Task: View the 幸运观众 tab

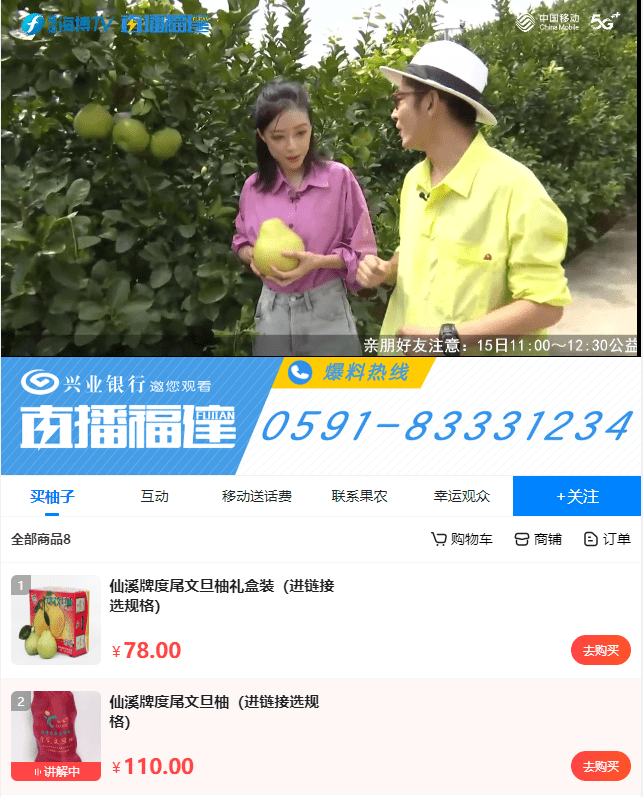Action: click(x=462, y=496)
